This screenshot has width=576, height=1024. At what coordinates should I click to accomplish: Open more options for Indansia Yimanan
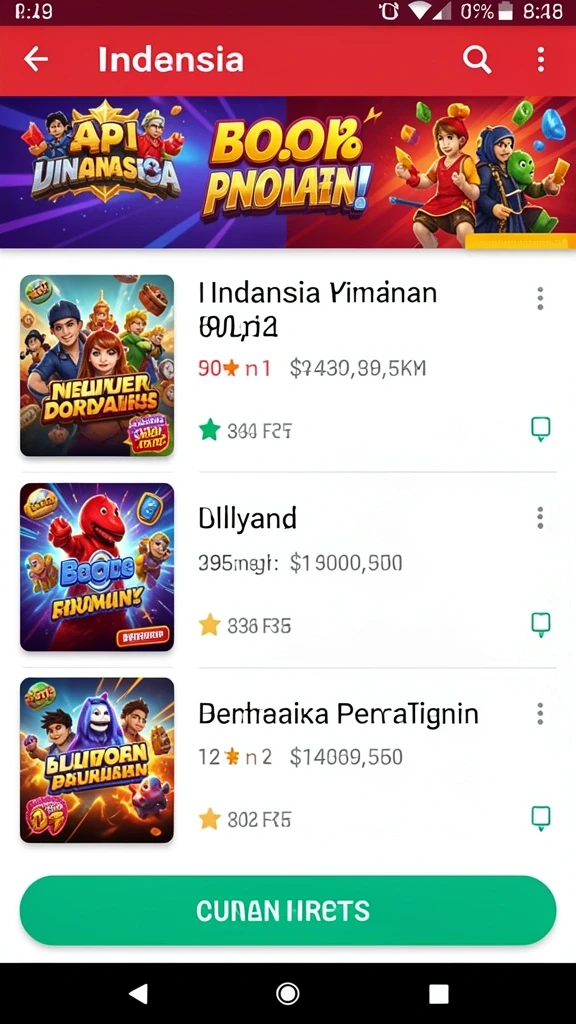[540, 298]
